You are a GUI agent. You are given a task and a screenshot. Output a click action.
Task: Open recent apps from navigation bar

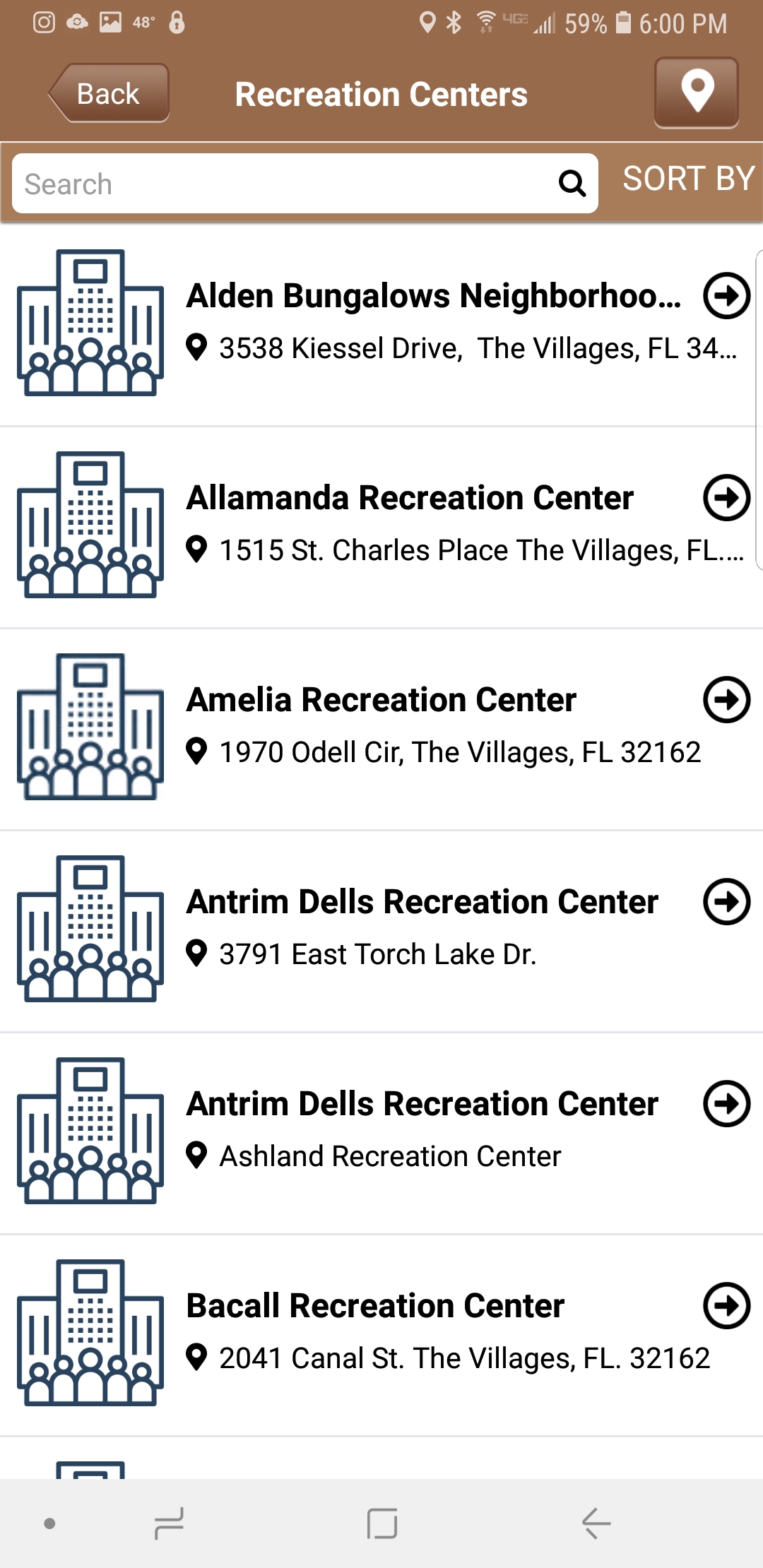(x=169, y=1524)
